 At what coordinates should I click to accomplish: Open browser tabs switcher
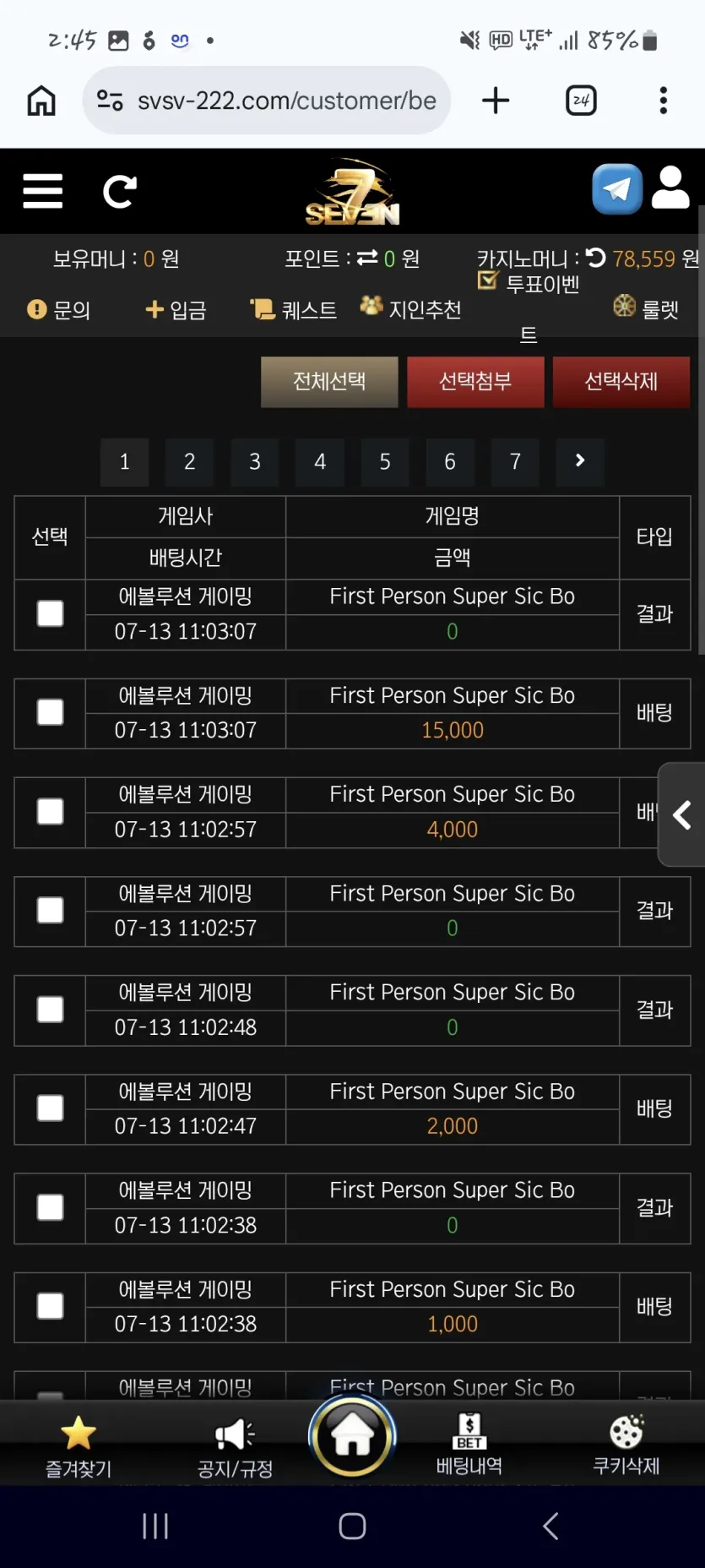pos(581,101)
